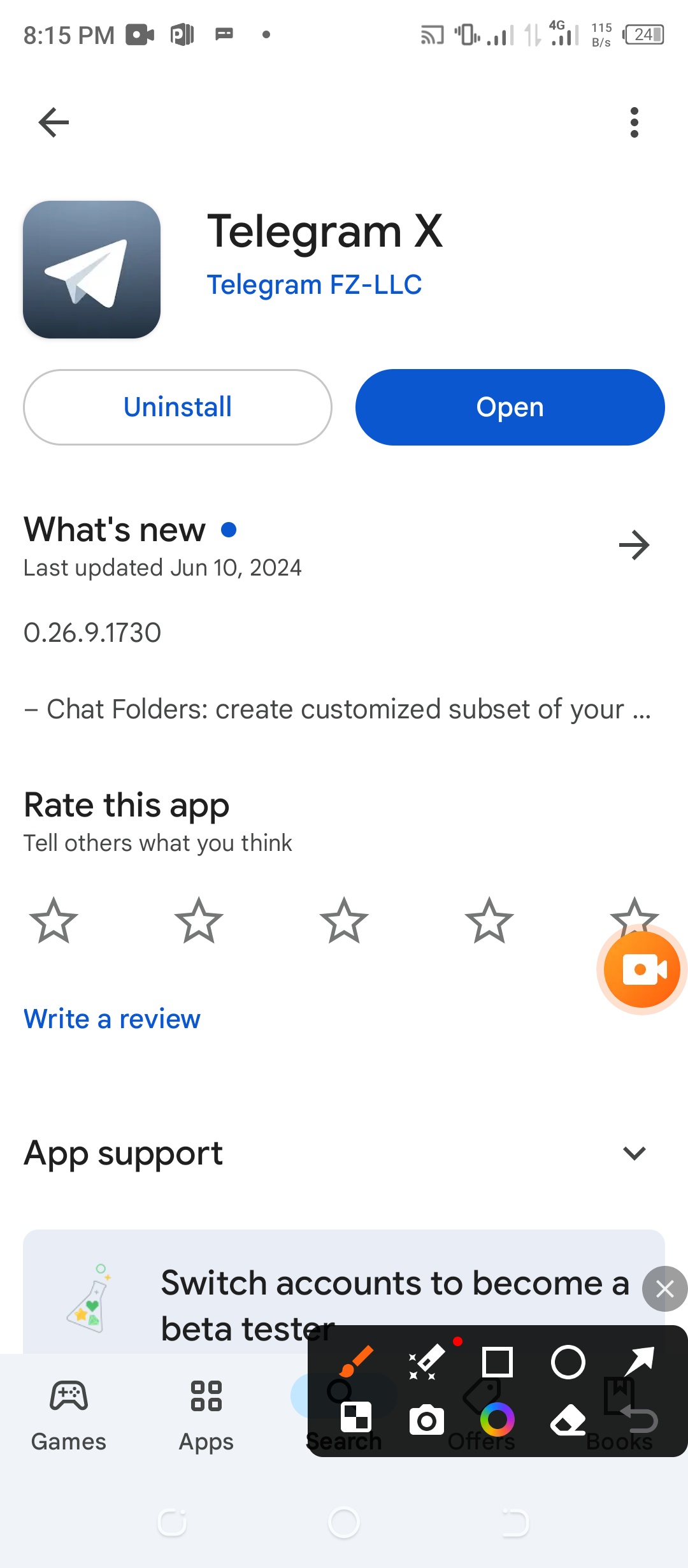
Task: Open What's new details arrow
Action: (x=634, y=545)
